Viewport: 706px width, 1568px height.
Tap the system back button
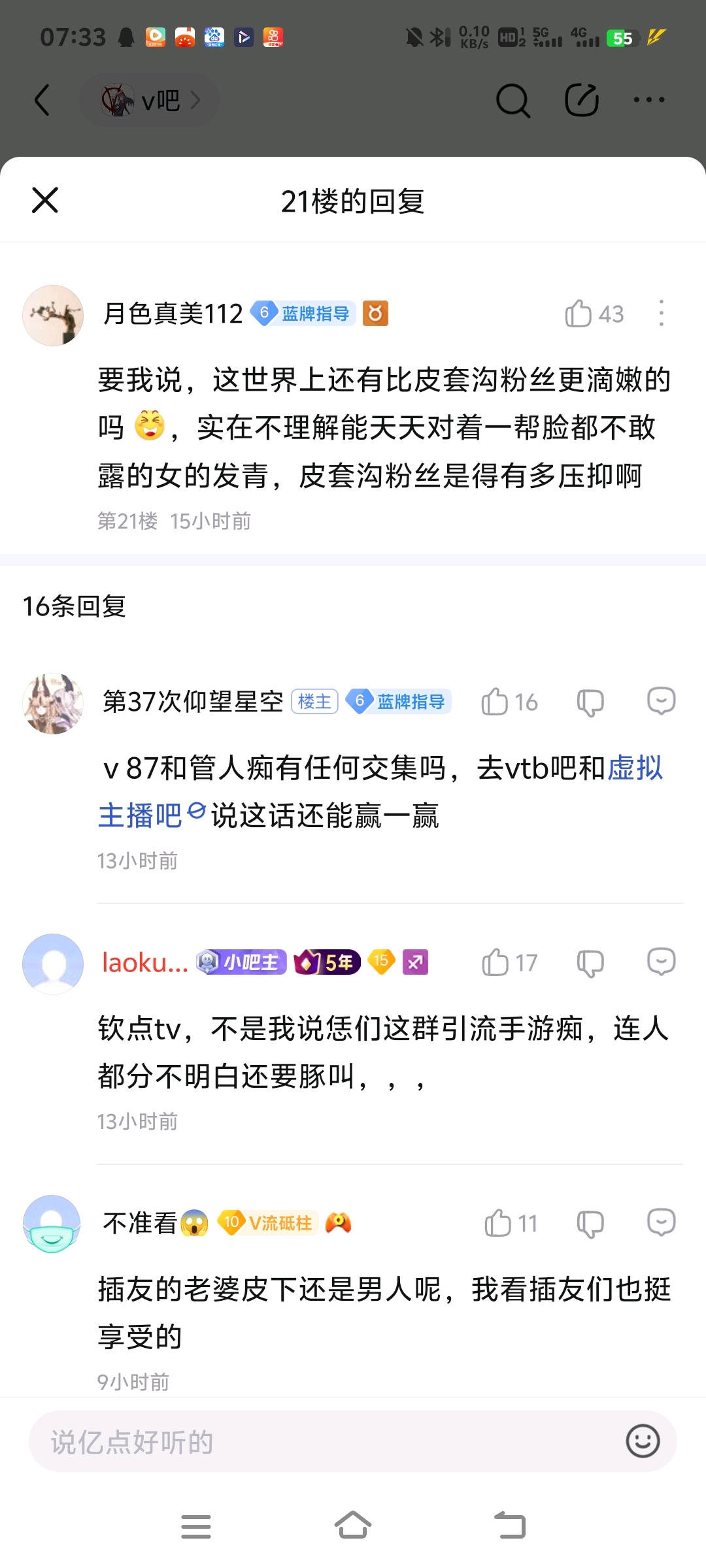(x=510, y=1526)
